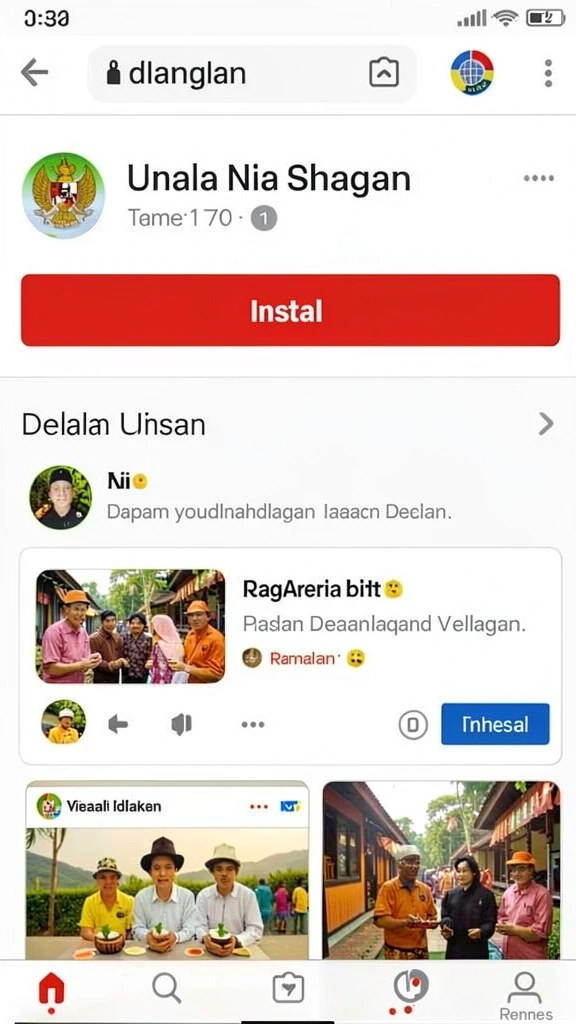Open the browser three-dot overflow menu
The height and width of the screenshot is (1024, 576).
coord(548,73)
